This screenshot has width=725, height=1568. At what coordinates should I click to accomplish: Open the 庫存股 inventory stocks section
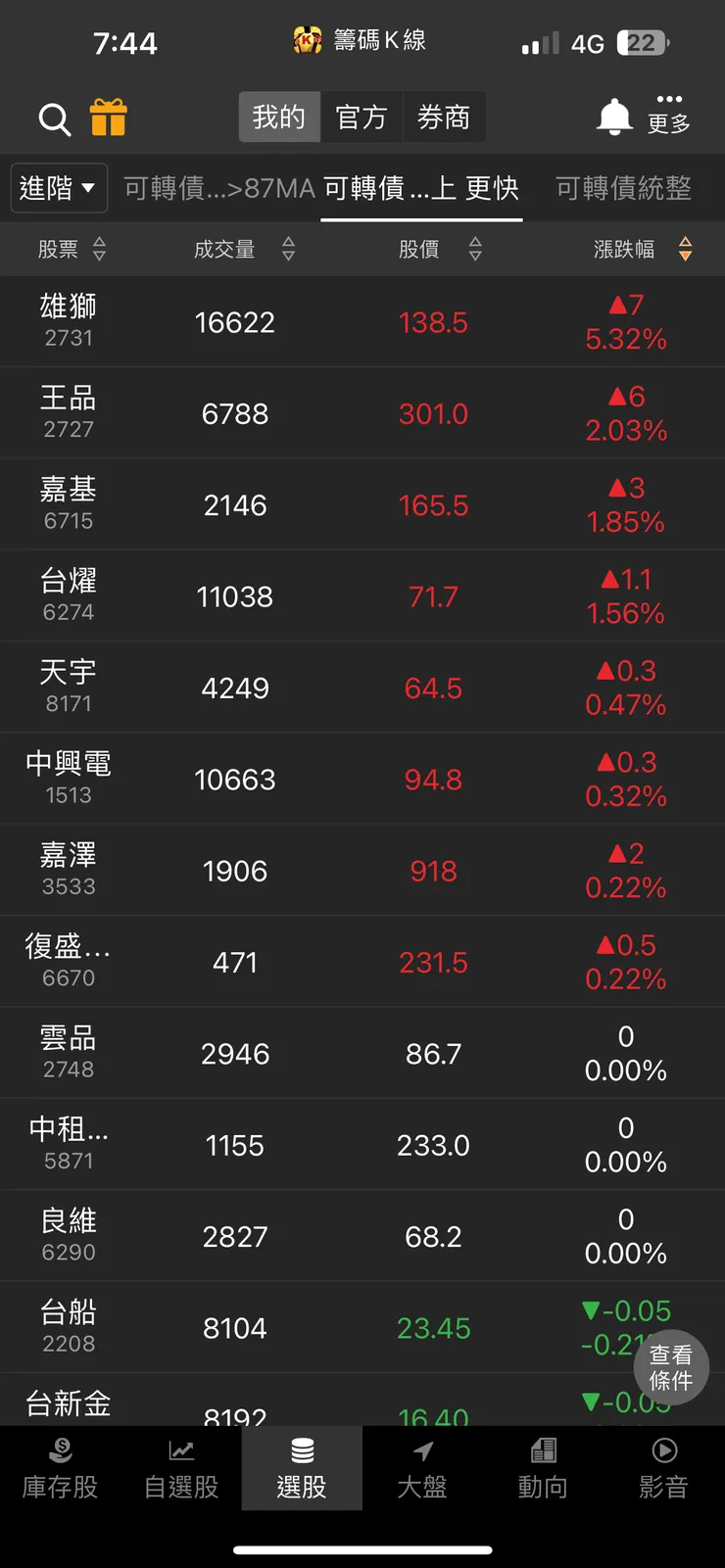click(x=60, y=1469)
